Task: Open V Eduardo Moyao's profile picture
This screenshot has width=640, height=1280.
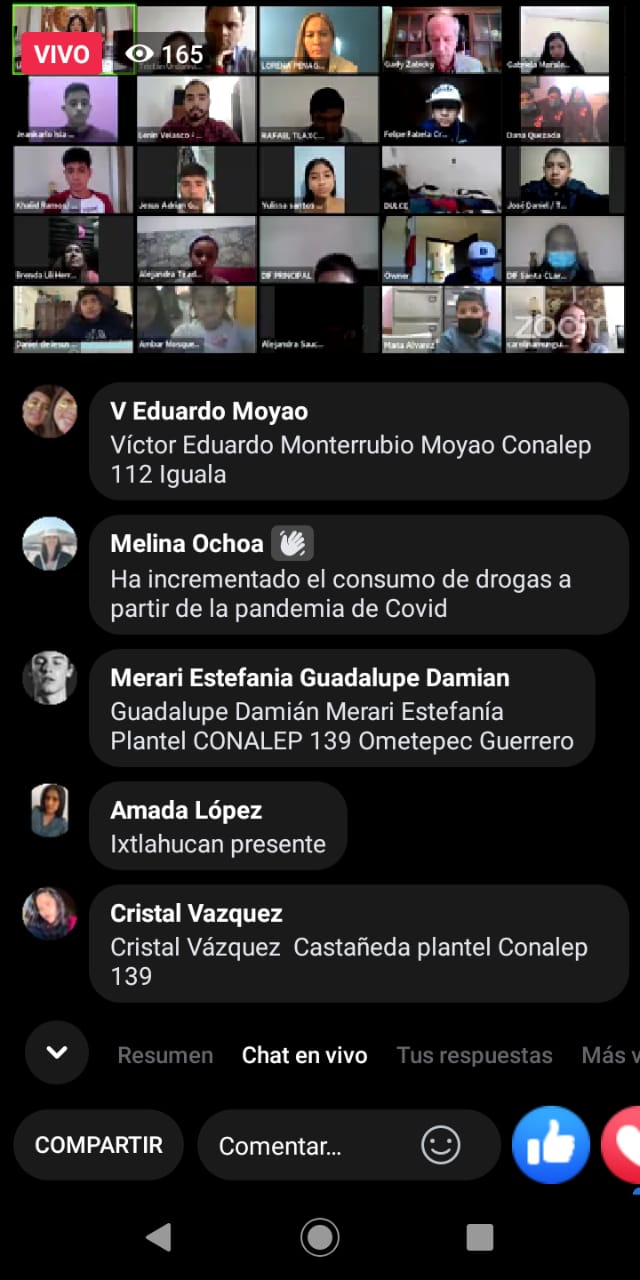Action: pyautogui.click(x=50, y=412)
